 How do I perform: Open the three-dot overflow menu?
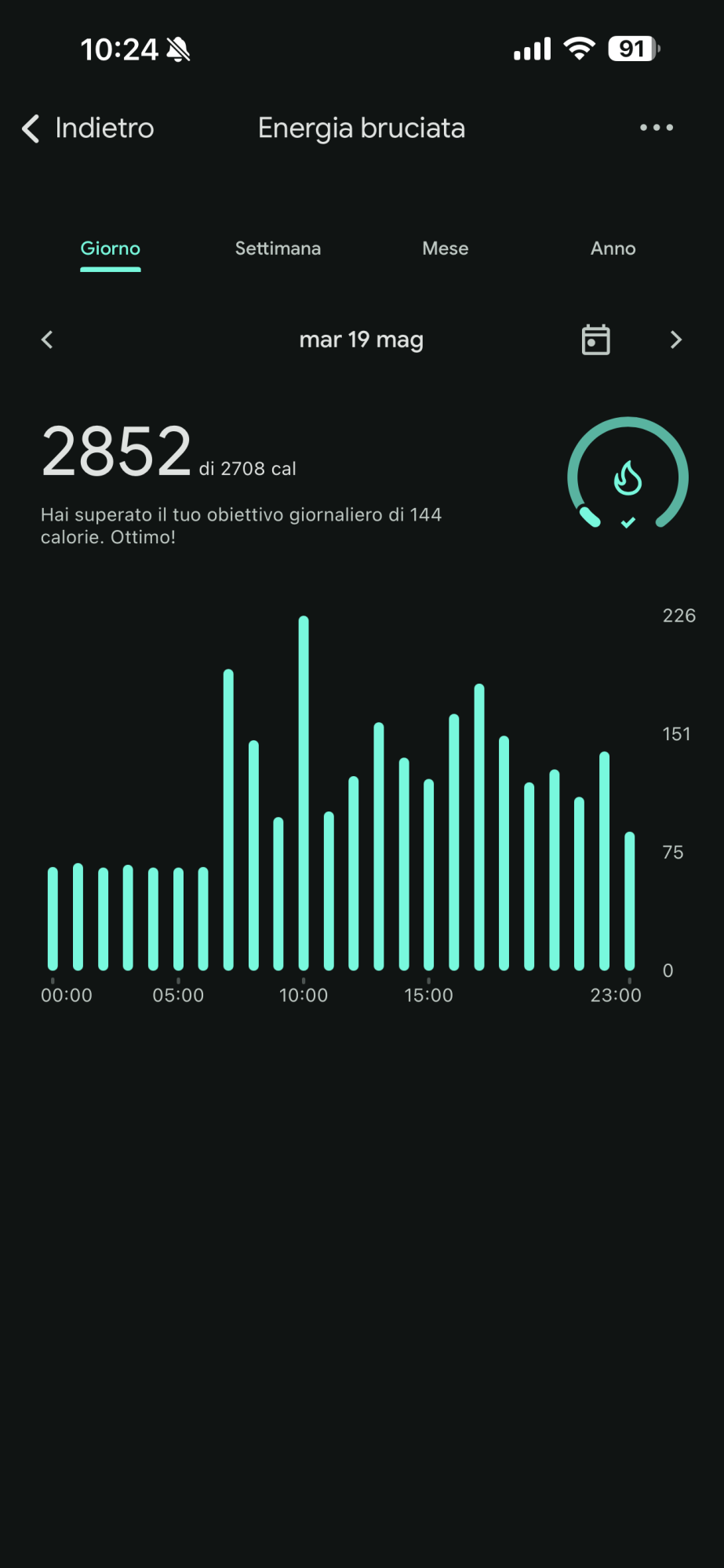tap(657, 128)
